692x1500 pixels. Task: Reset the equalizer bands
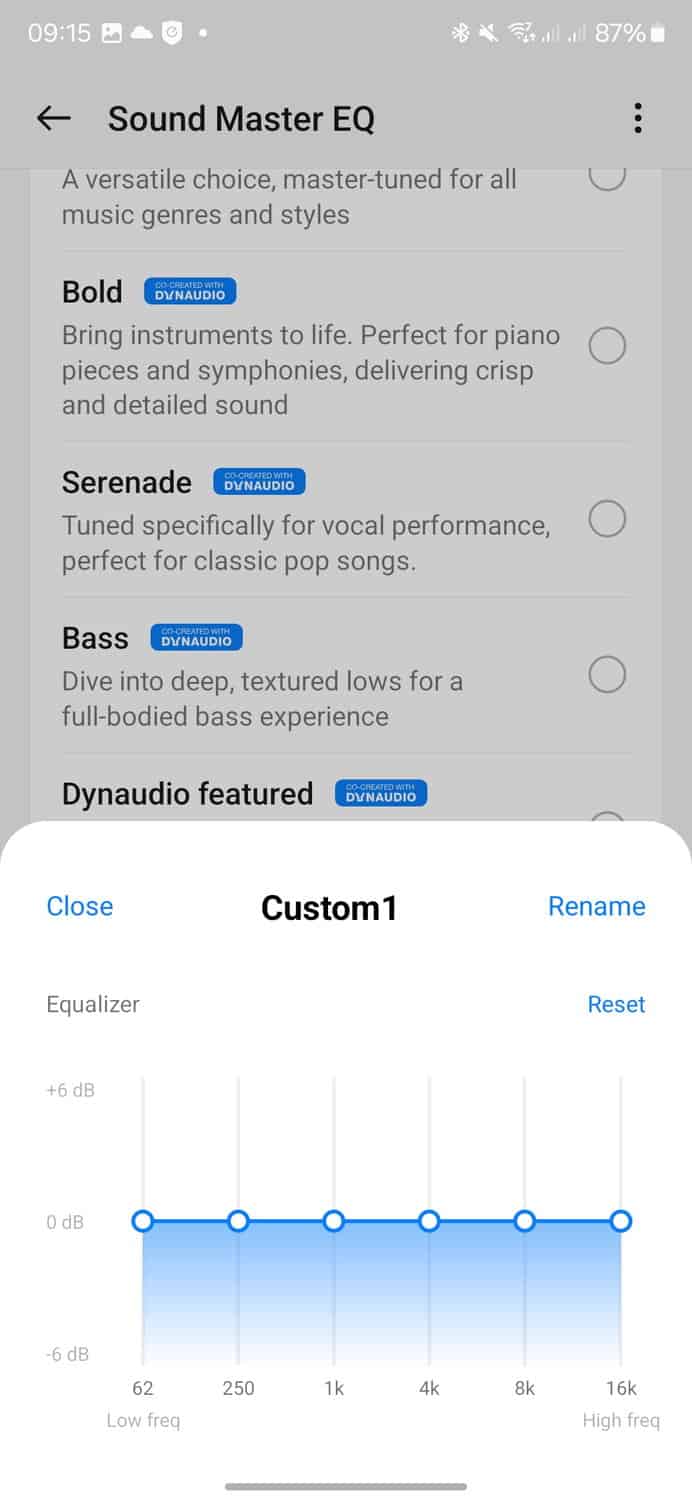[616, 1004]
